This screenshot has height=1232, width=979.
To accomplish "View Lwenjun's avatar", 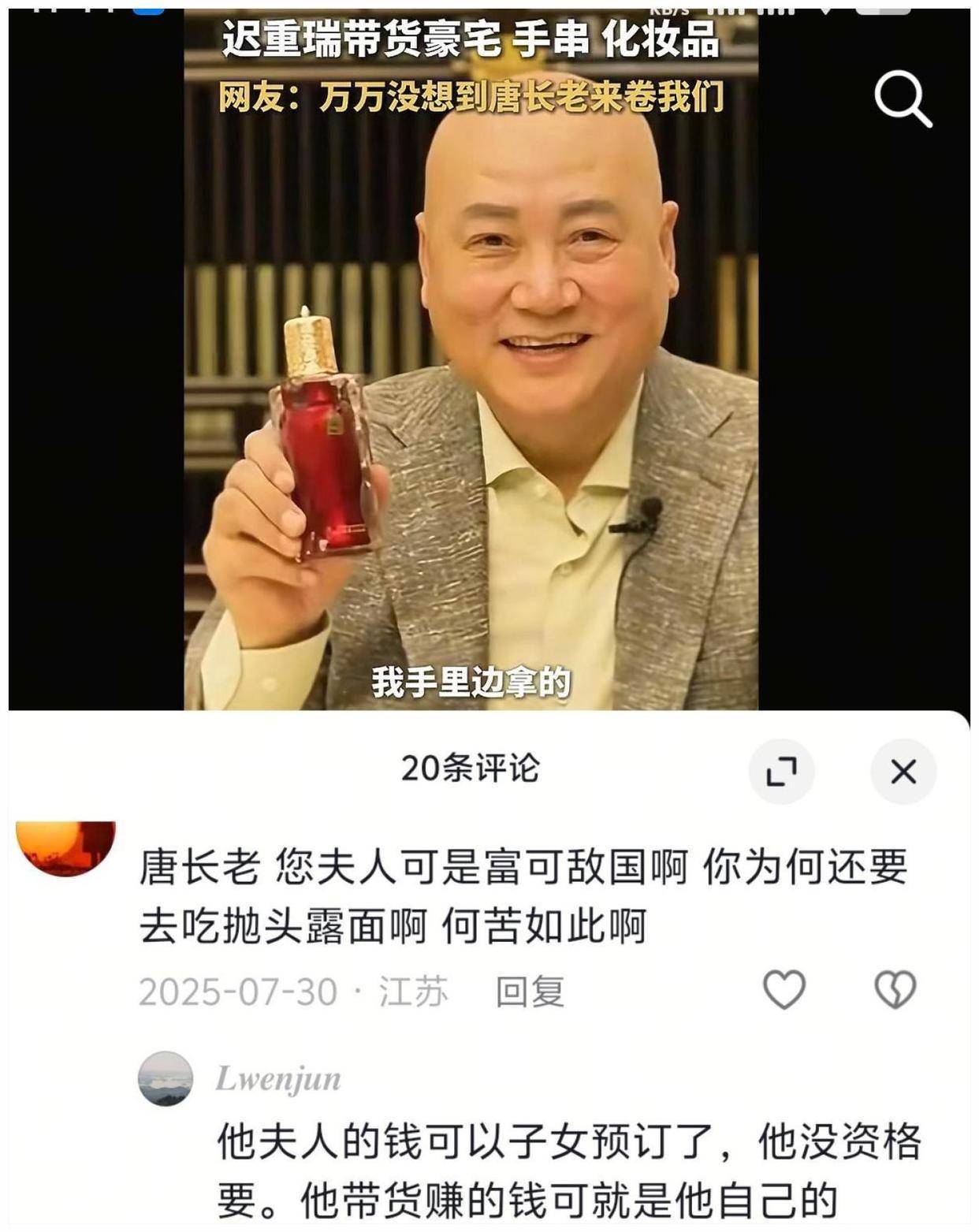I will pos(166,1078).
